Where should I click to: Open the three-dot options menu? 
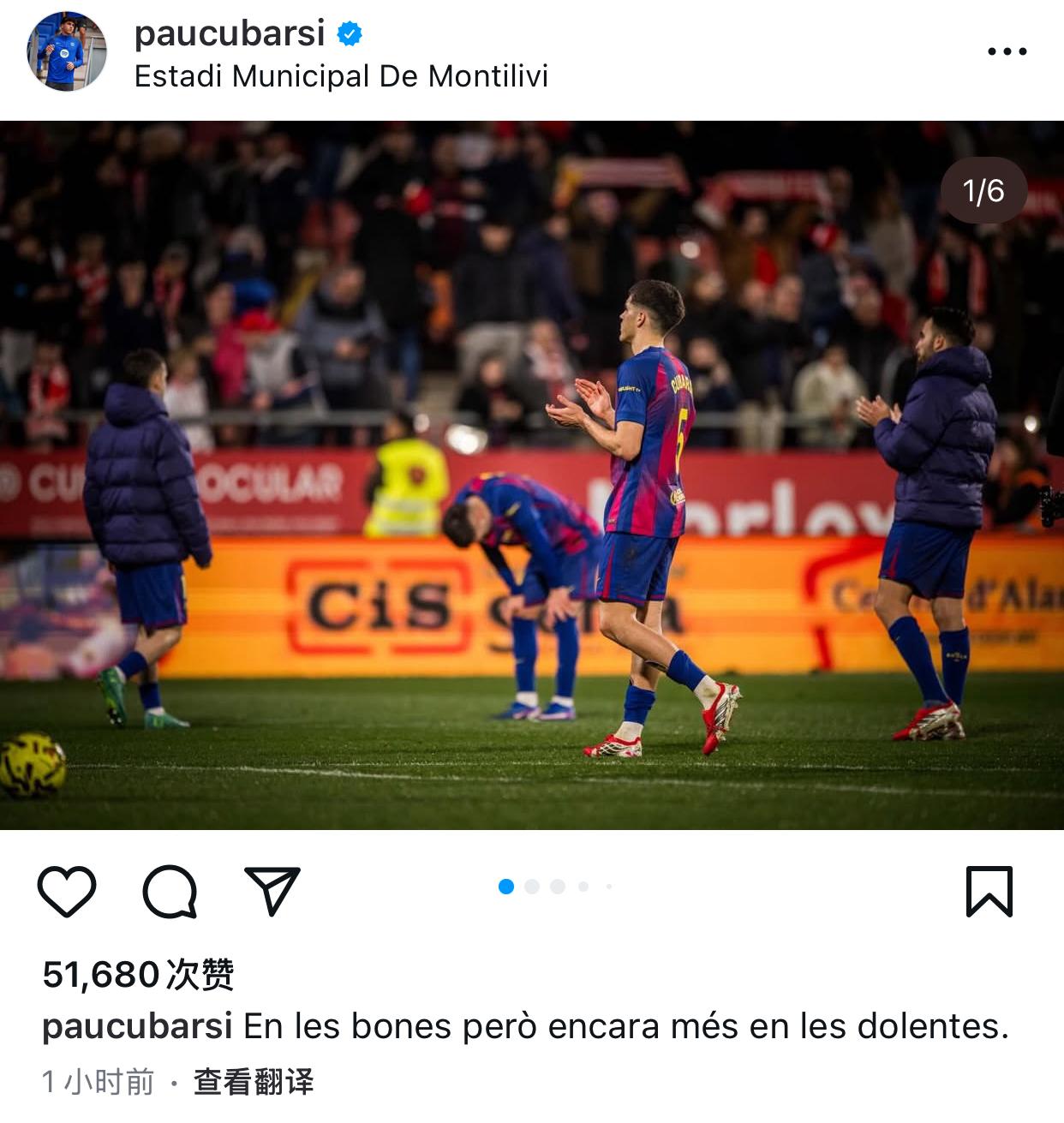pos(1007,51)
